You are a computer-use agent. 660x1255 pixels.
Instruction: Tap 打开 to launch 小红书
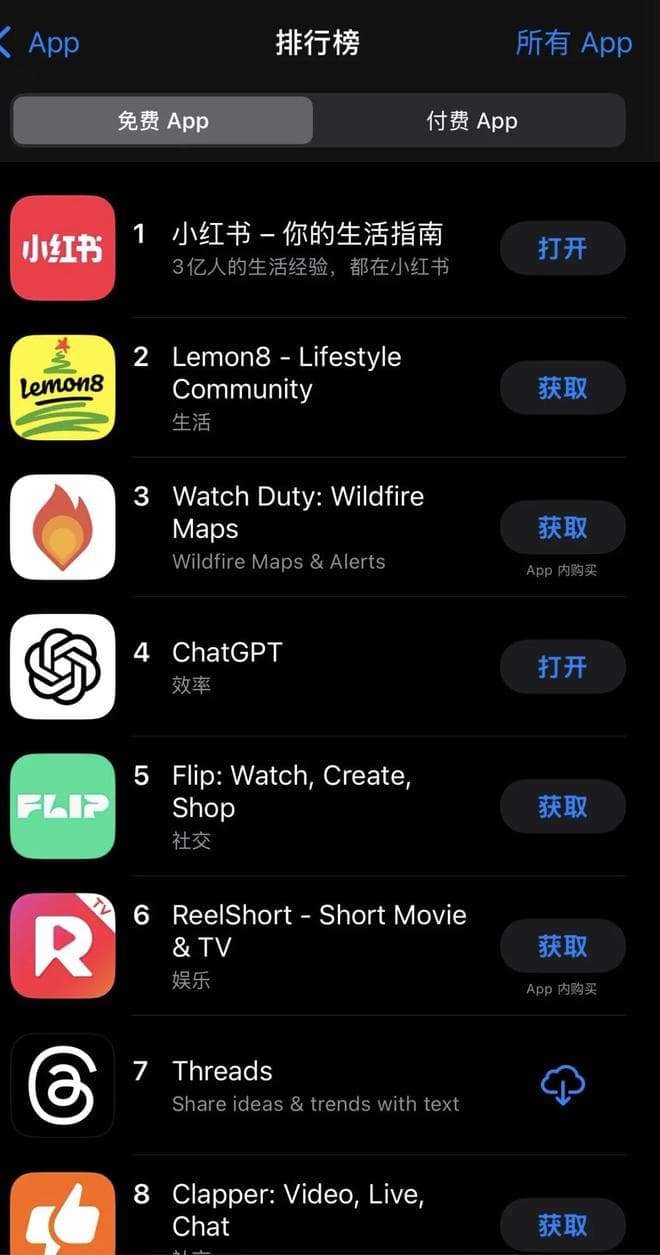coord(562,248)
